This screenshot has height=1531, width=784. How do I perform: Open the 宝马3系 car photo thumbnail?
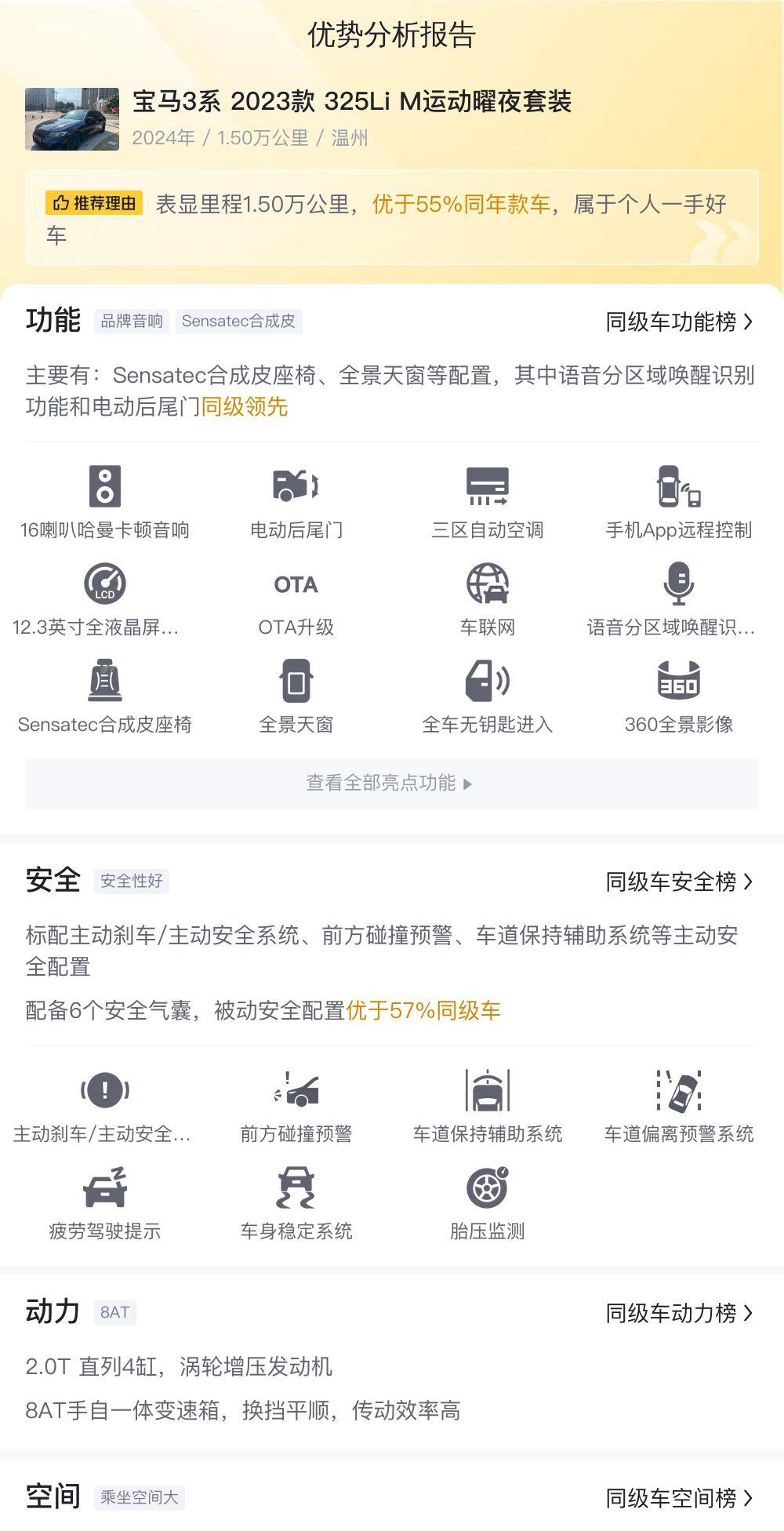(x=72, y=118)
